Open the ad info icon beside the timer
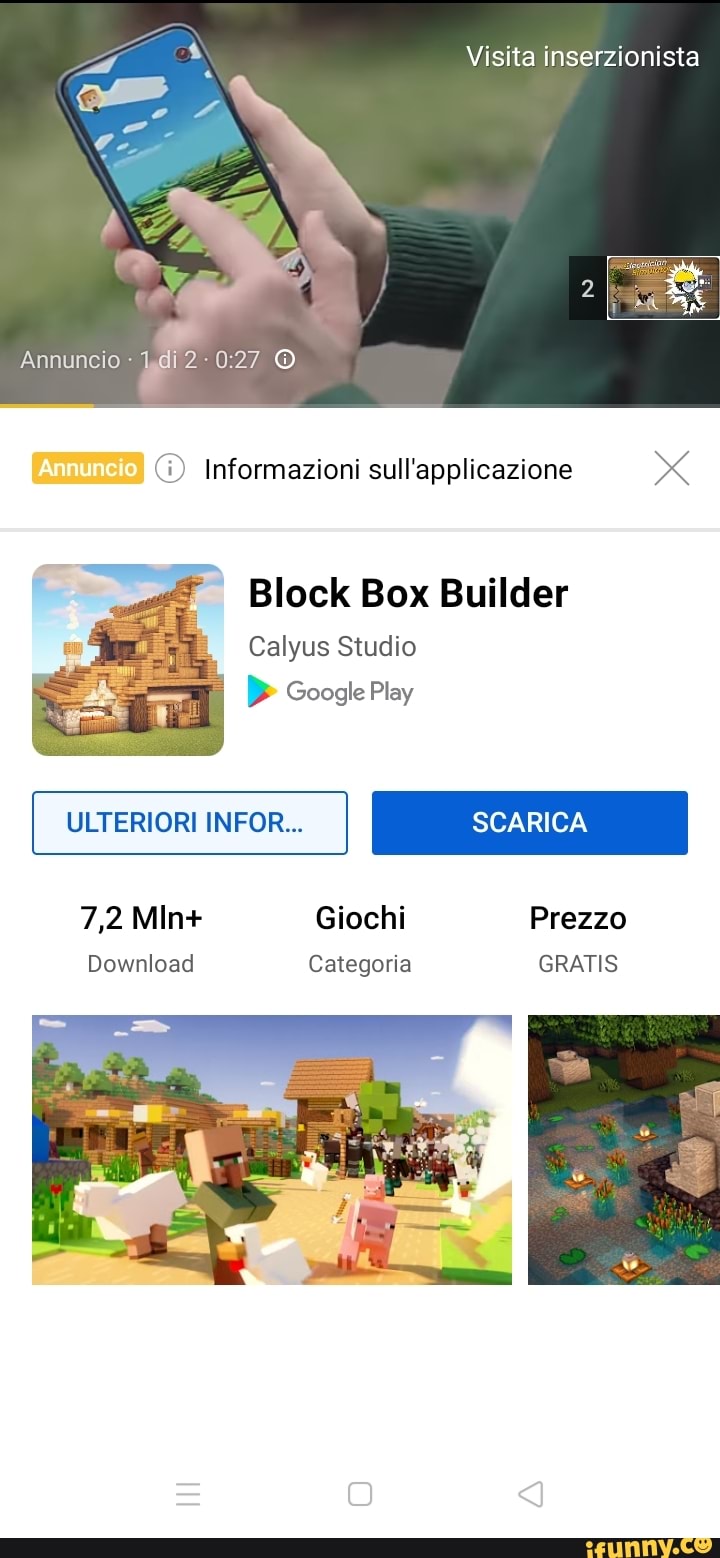Viewport: 720px width, 1558px height. point(284,360)
